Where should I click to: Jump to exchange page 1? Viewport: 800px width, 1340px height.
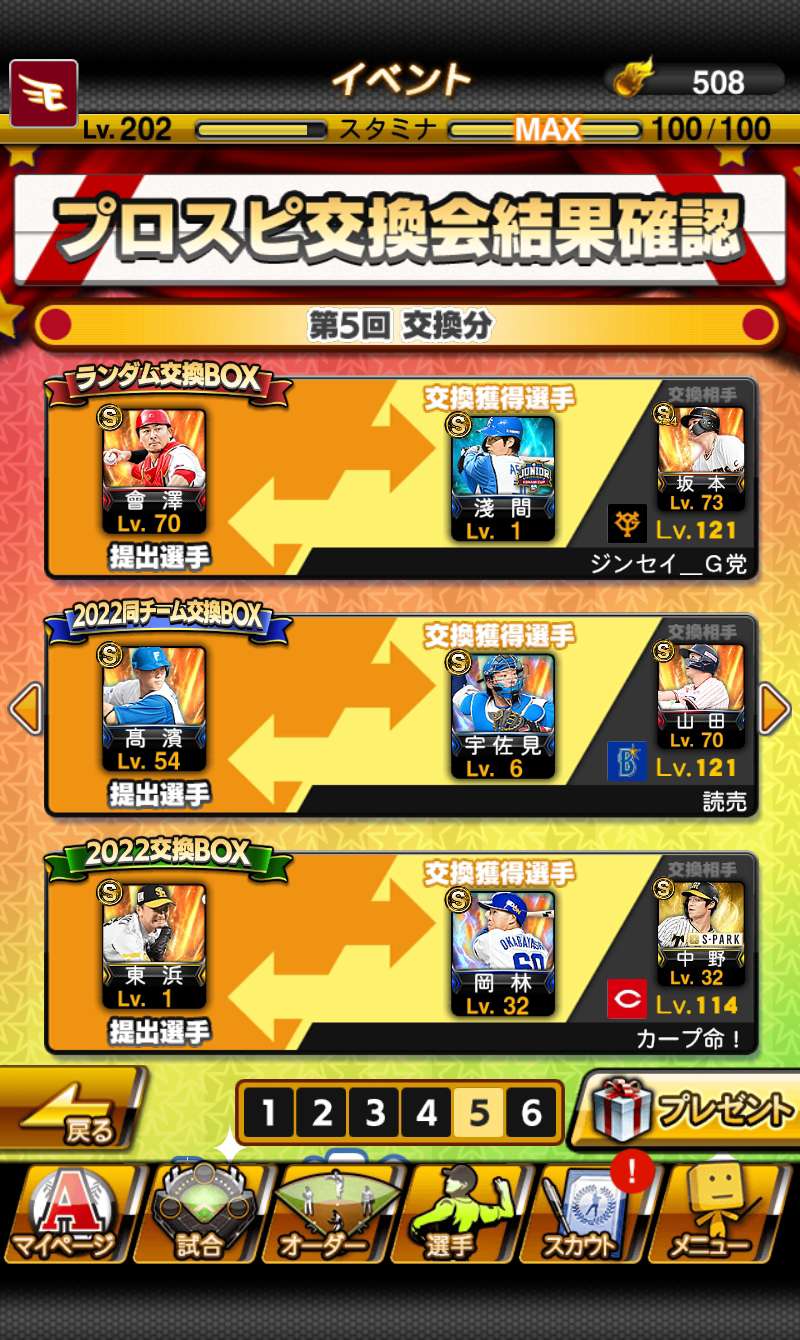pos(269,1112)
